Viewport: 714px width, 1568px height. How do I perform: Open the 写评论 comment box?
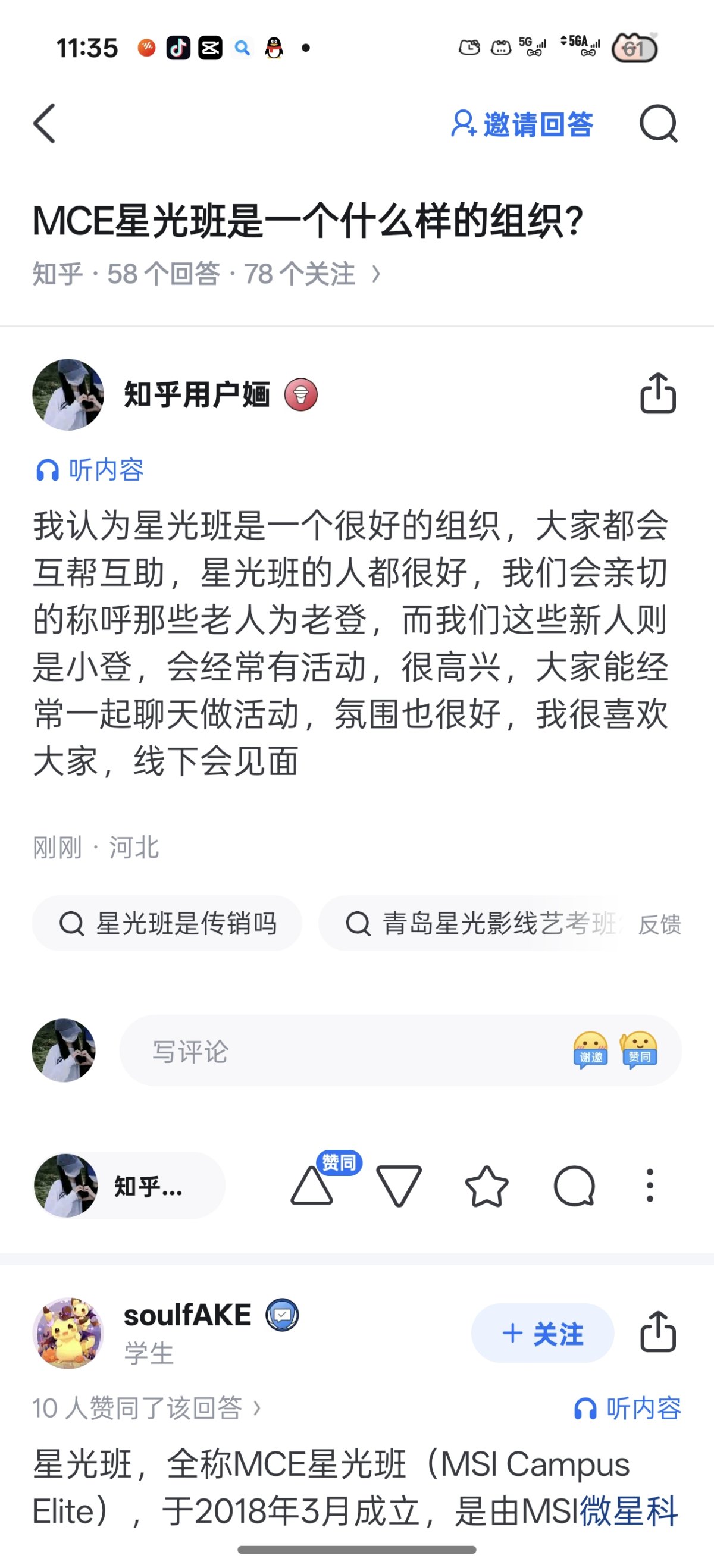pyautogui.click(x=341, y=1050)
